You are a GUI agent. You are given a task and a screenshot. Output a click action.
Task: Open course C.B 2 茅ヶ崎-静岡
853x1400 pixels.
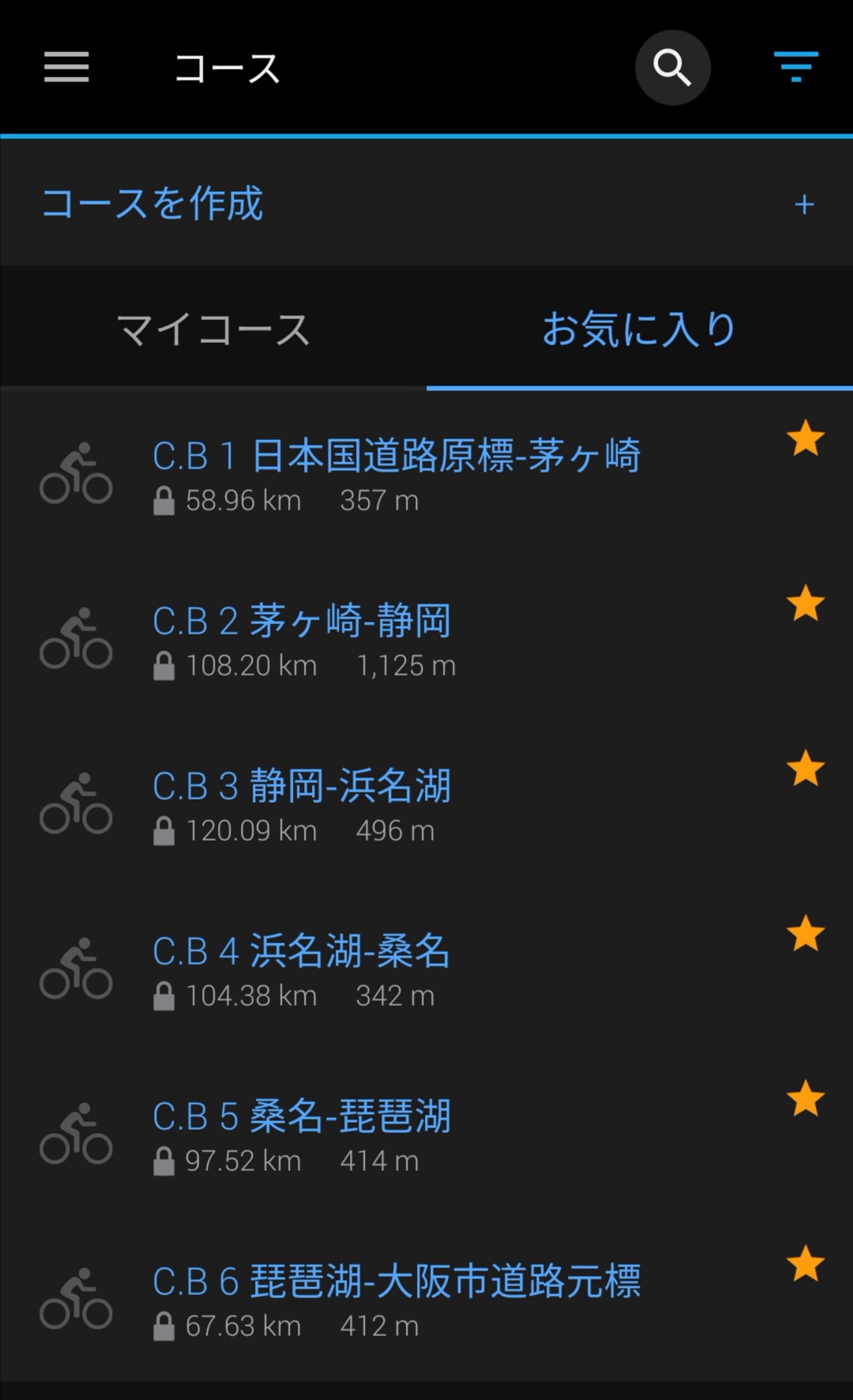click(x=302, y=622)
